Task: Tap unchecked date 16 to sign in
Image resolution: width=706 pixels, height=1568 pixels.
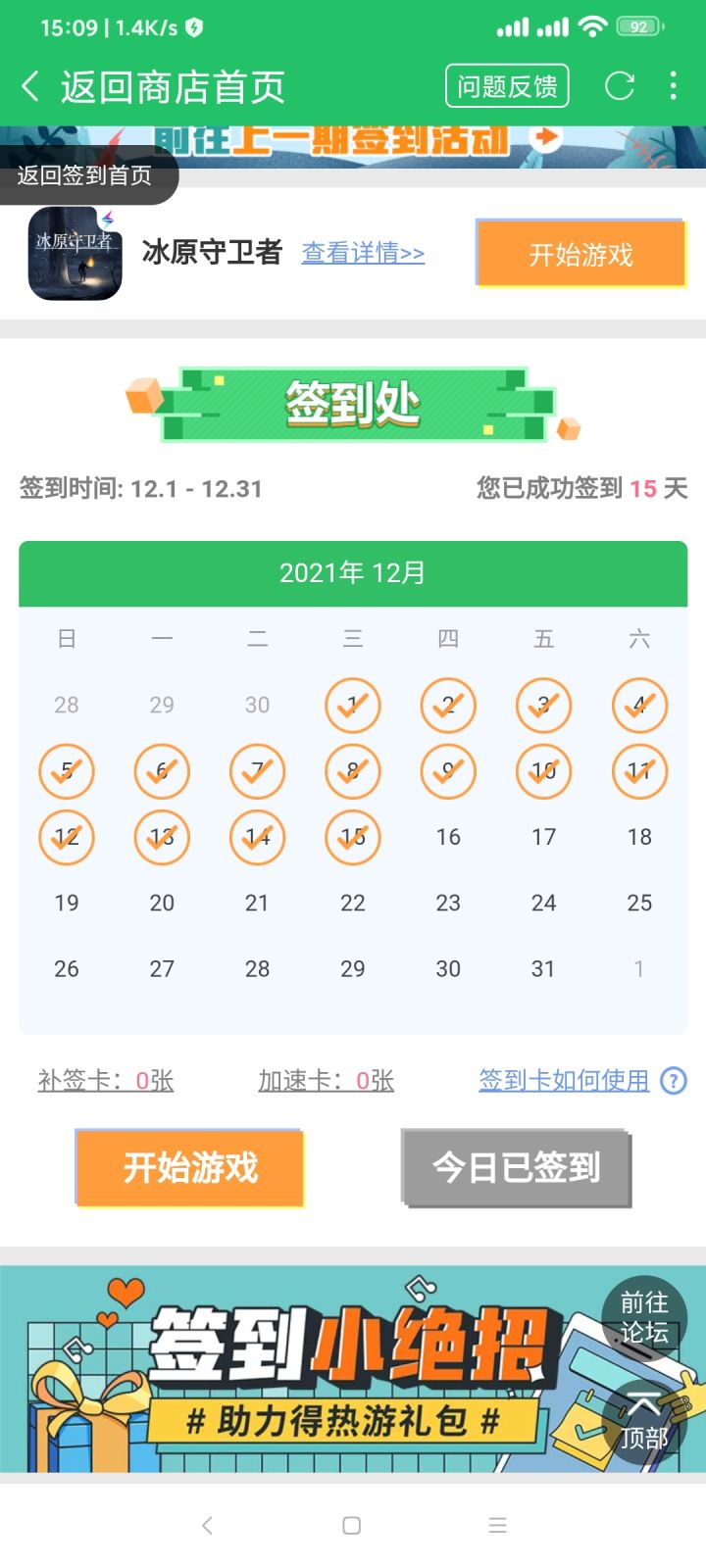Action: 447,836
